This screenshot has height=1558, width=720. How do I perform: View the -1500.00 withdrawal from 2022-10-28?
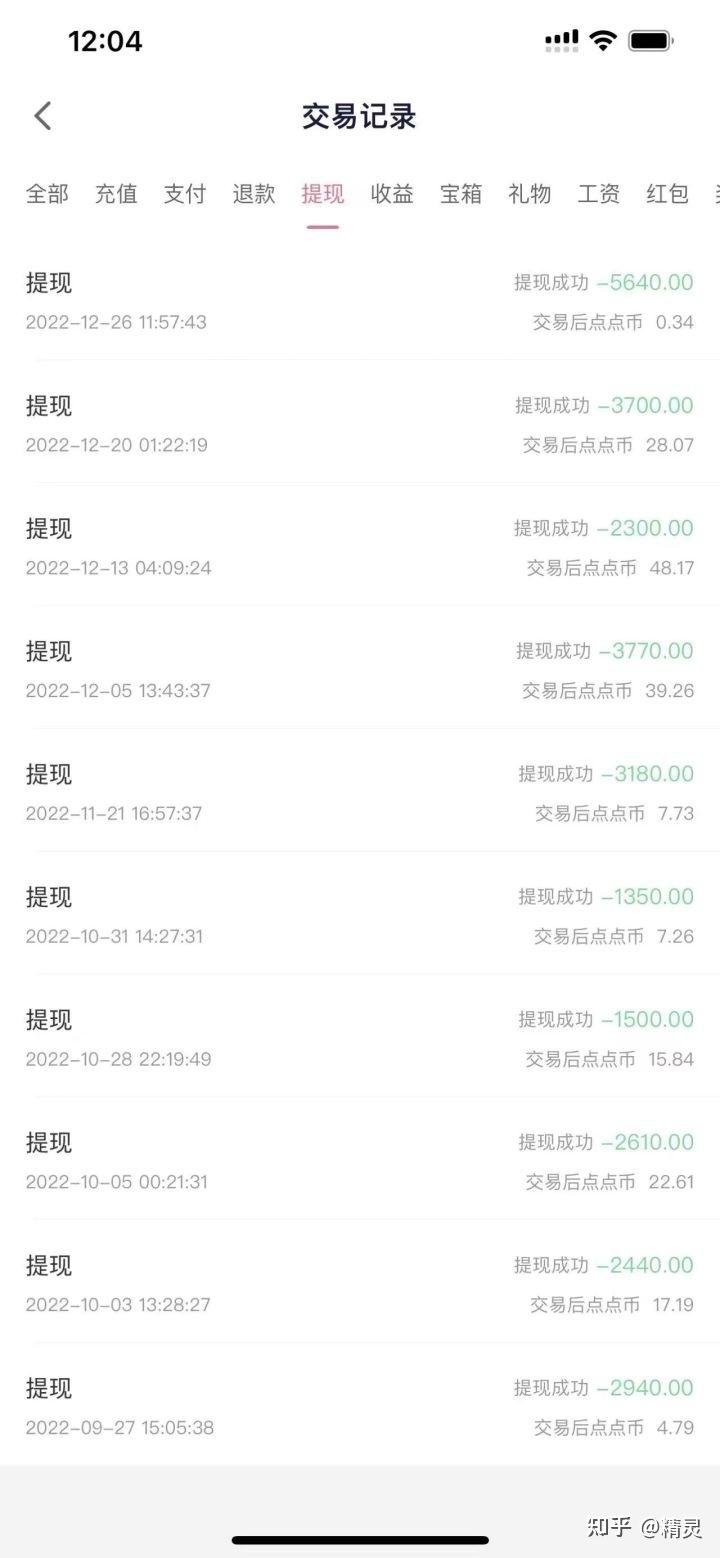pos(360,1038)
